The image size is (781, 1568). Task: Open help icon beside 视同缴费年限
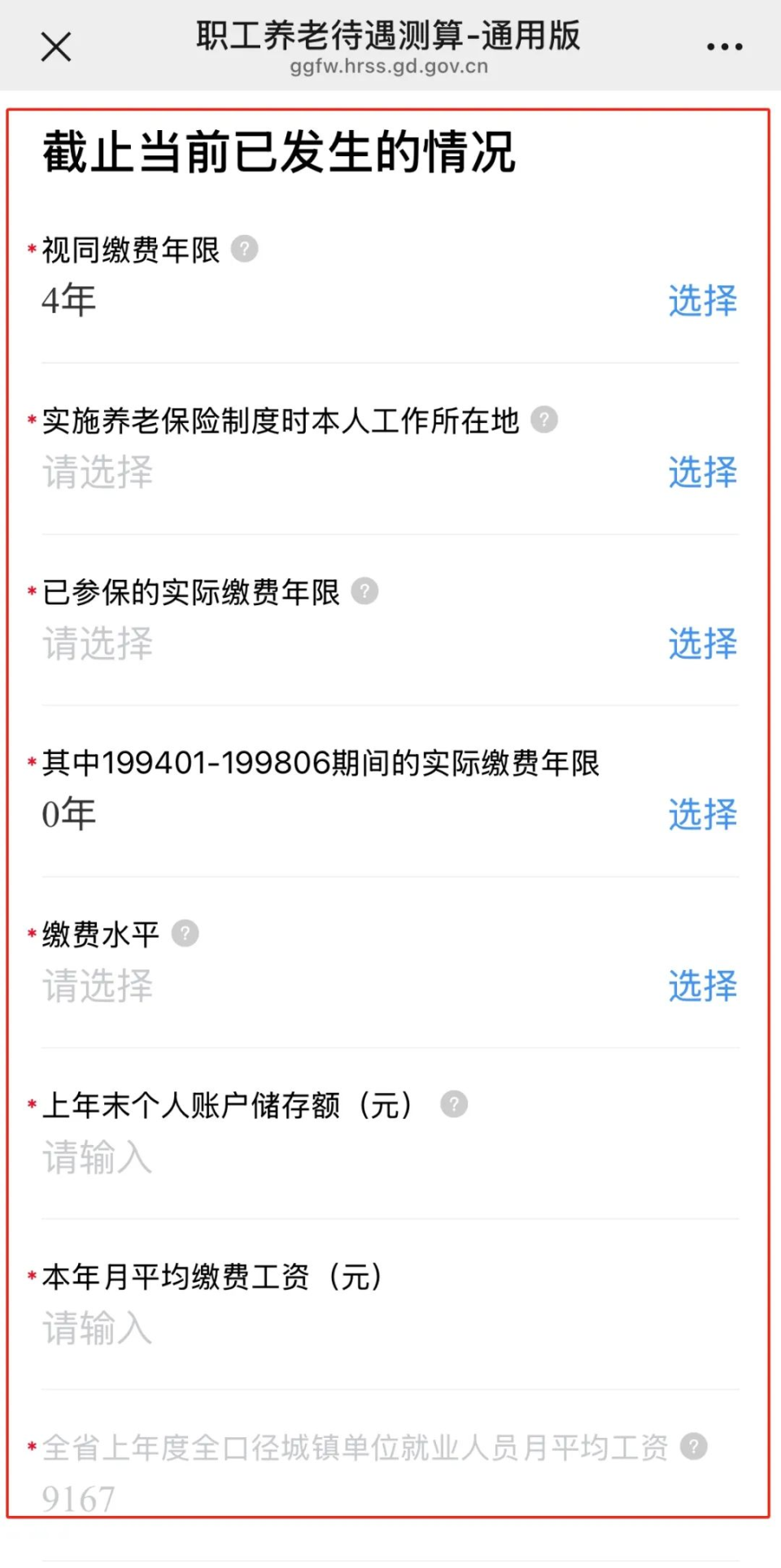245,250
